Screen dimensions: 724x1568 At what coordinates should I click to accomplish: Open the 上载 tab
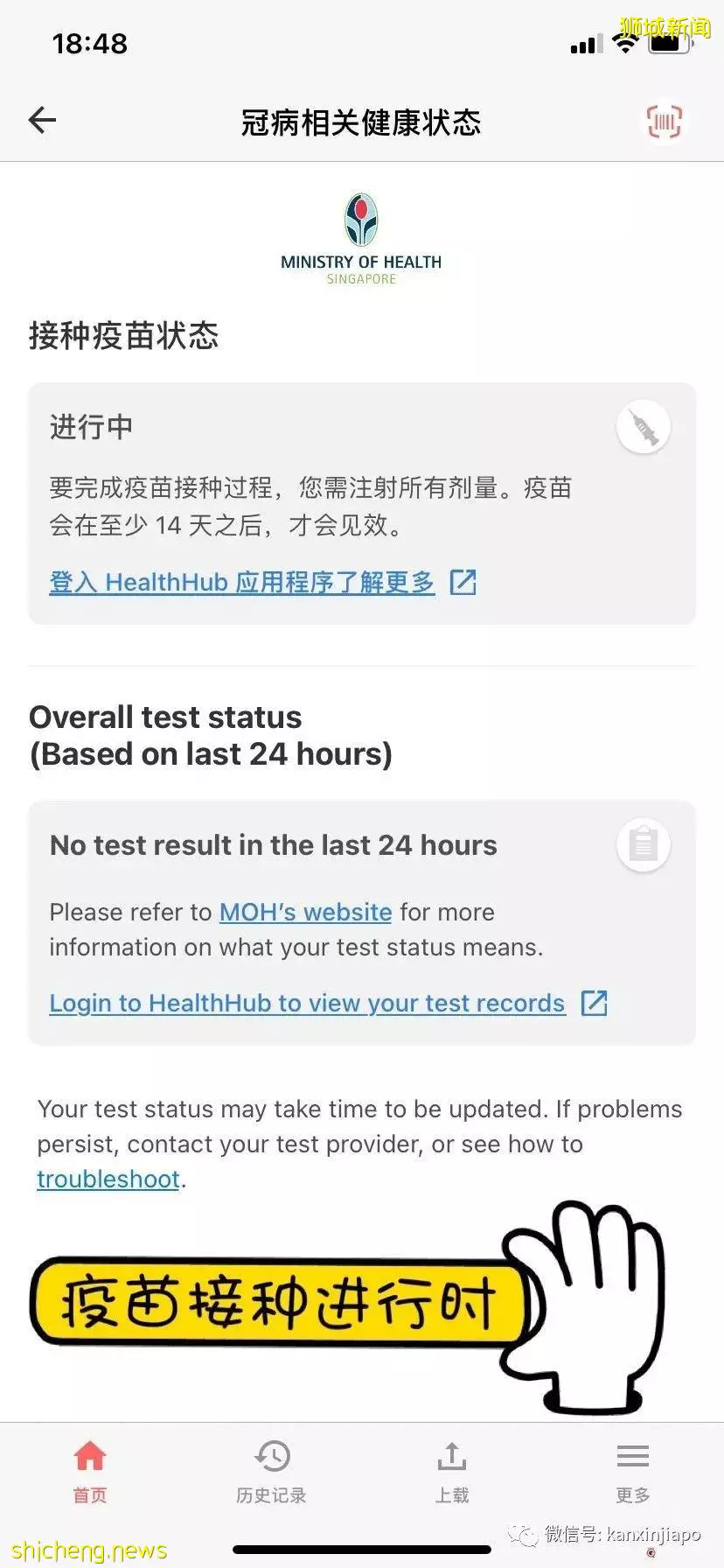pyautogui.click(x=452, y=1473)
